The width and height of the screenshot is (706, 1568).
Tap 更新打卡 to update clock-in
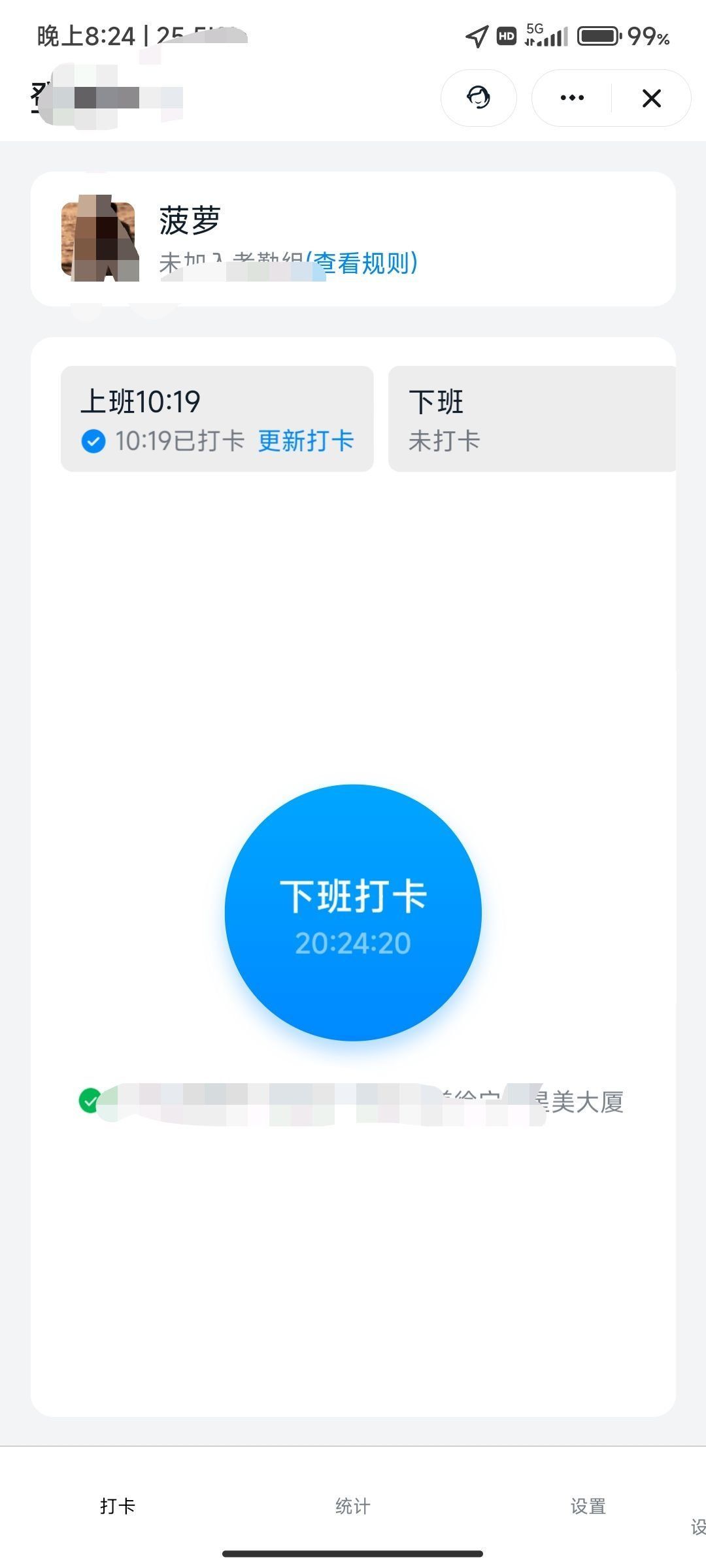pyautogui.click(x=306, y=441)
